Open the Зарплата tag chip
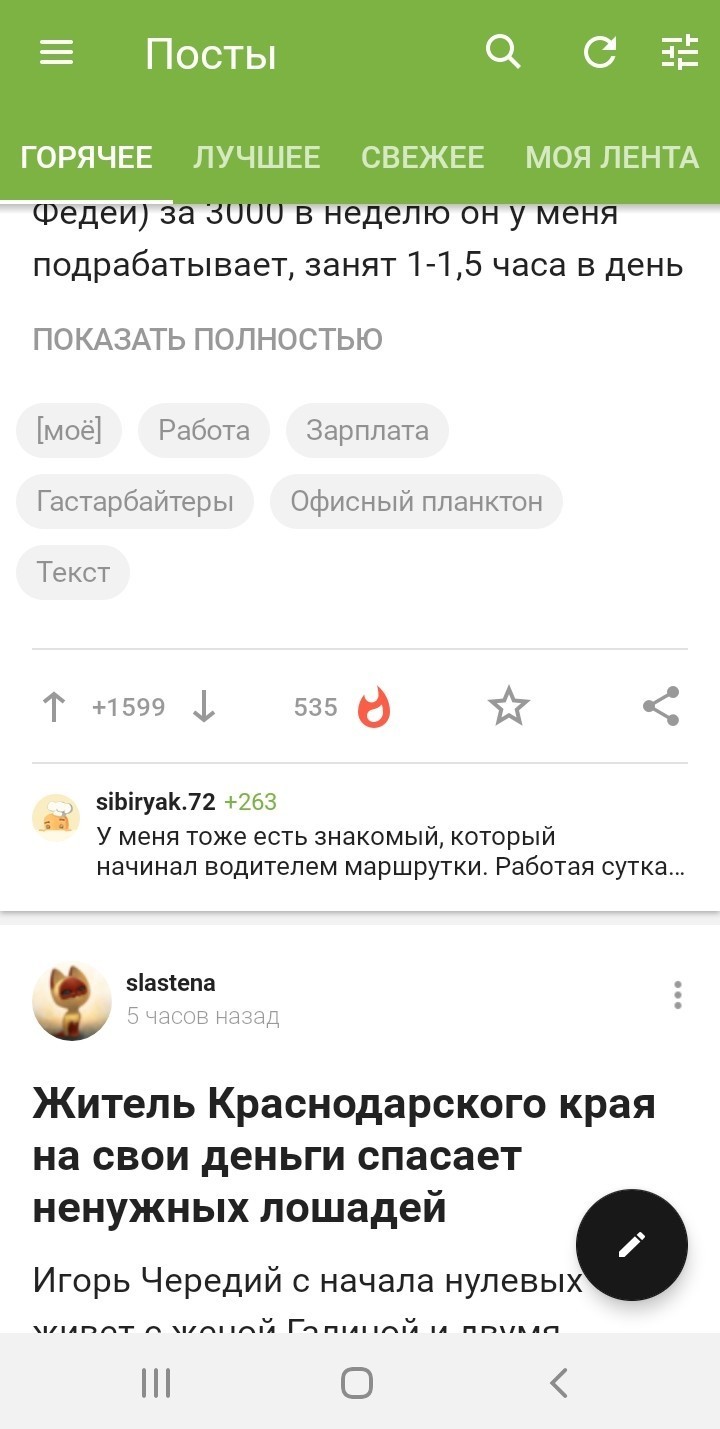Screen dimensions: 720x1429 367,431
